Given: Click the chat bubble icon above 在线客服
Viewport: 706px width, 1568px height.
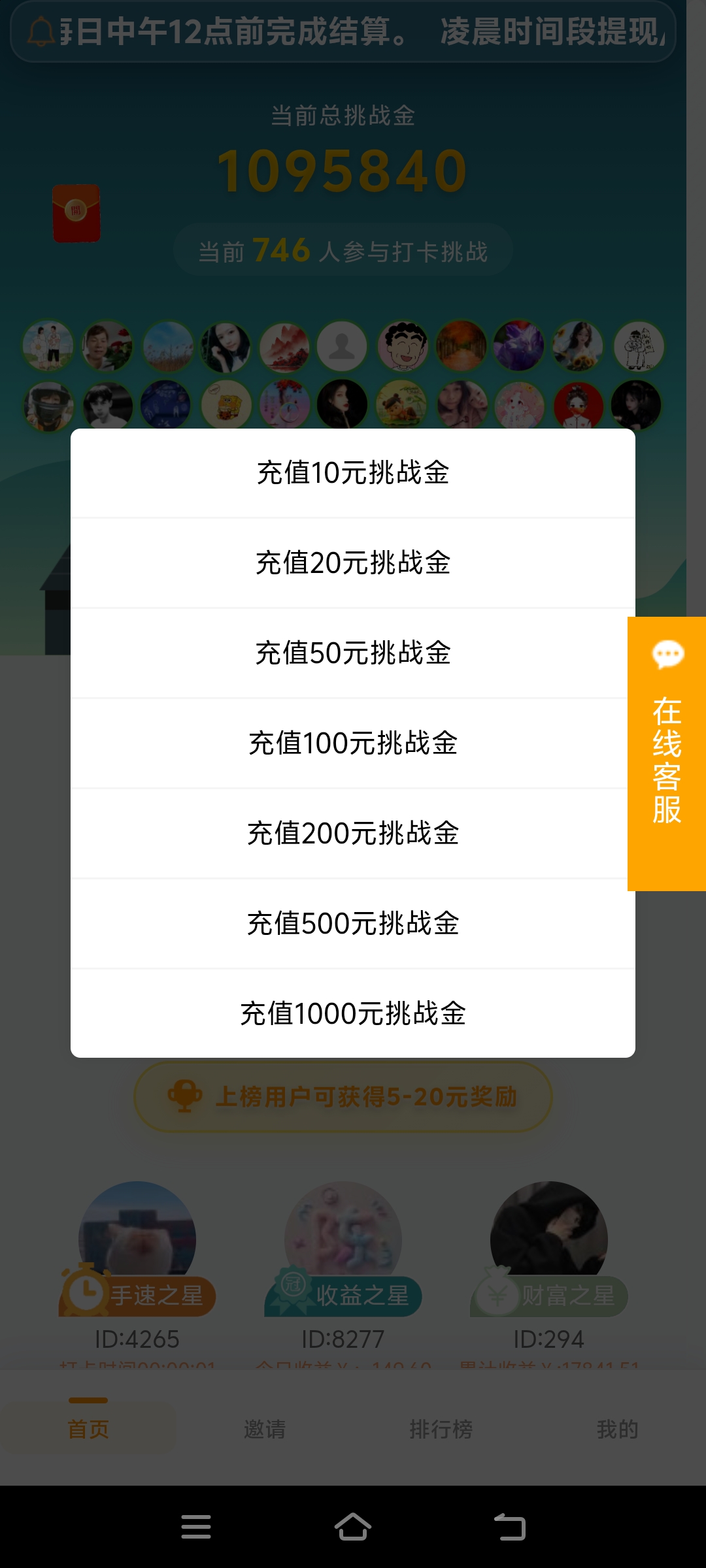Looking at the screenshot, I should (666, 654).
